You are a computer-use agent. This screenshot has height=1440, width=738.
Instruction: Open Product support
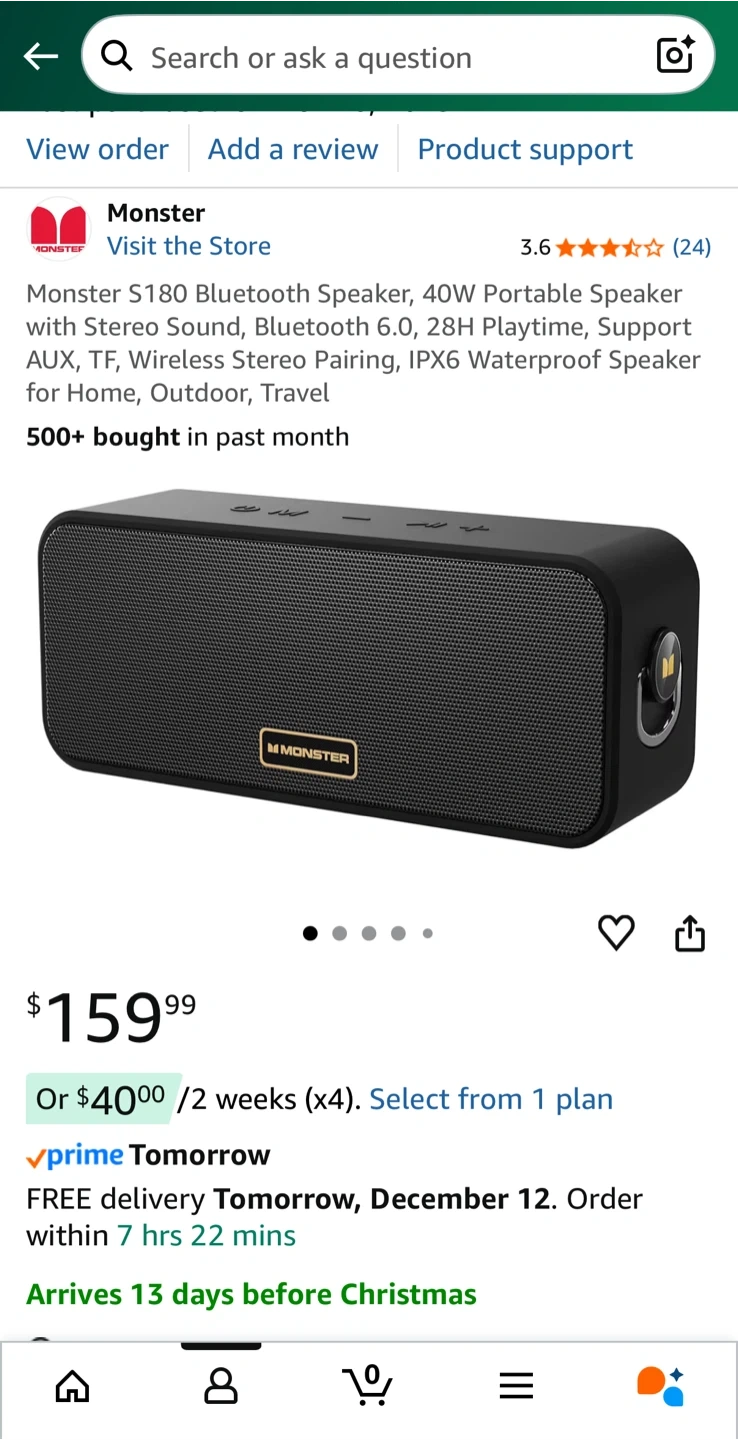click(525, 149)
